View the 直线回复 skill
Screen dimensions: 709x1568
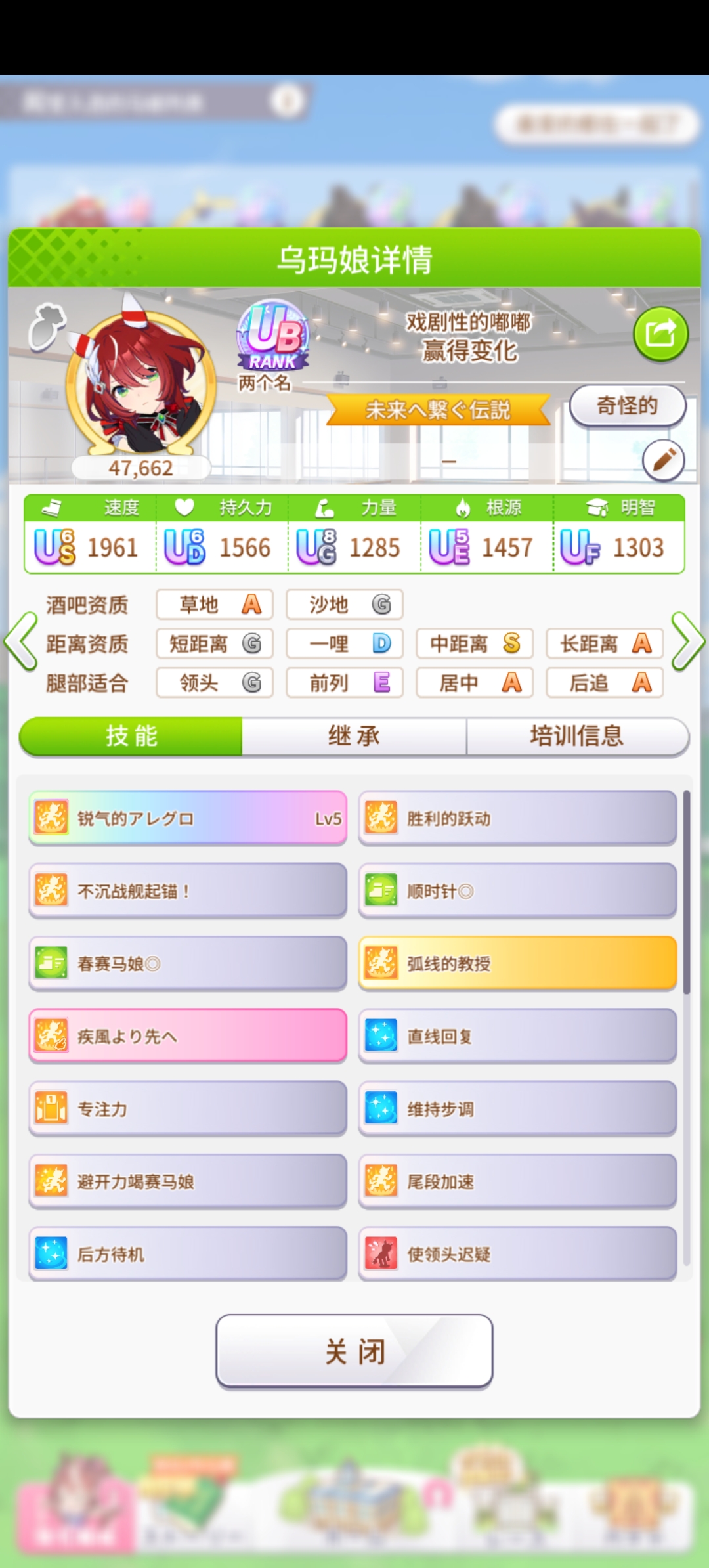517,1036
